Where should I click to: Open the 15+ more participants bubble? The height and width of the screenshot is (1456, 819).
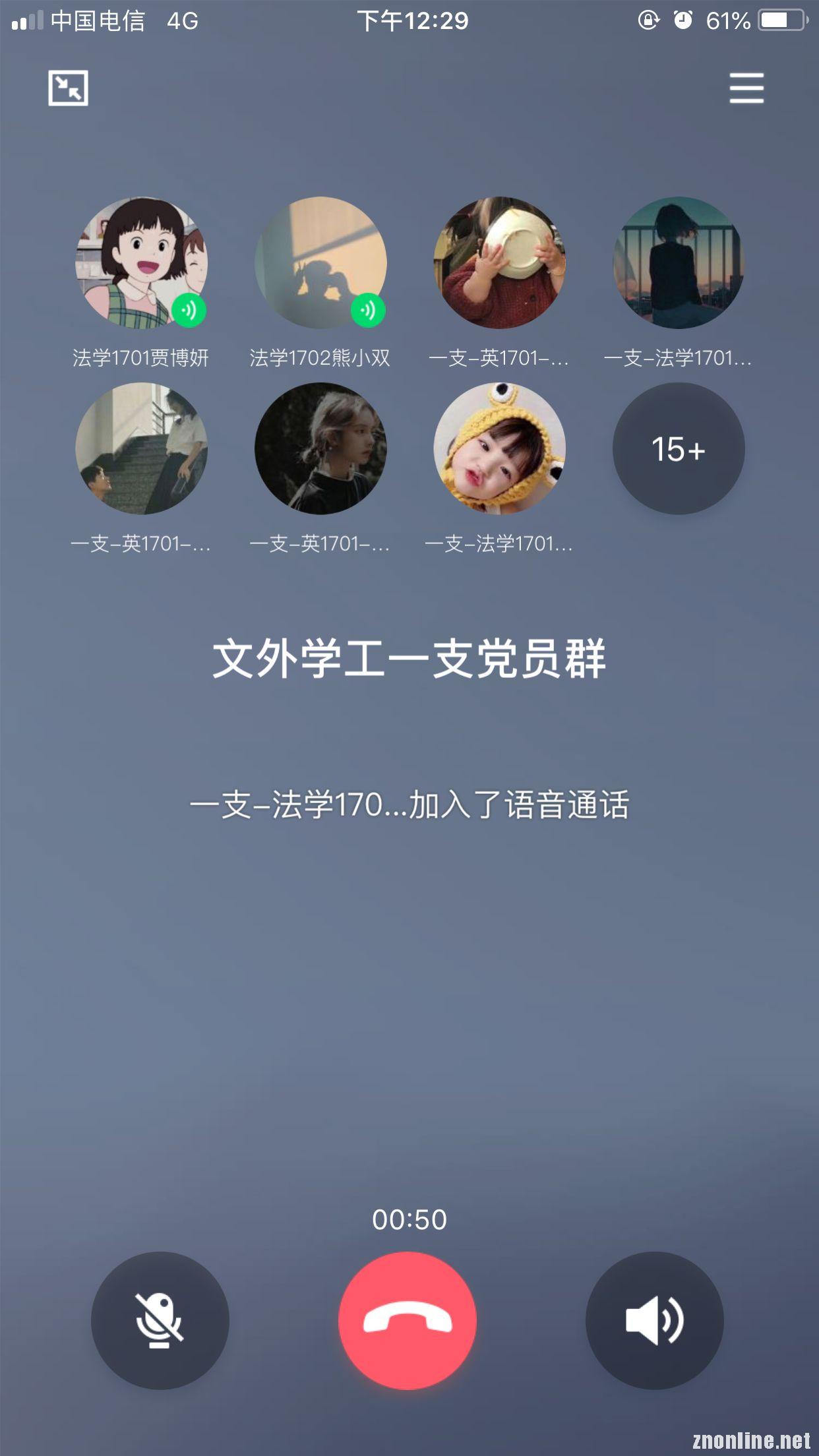(x=679, y=448)
